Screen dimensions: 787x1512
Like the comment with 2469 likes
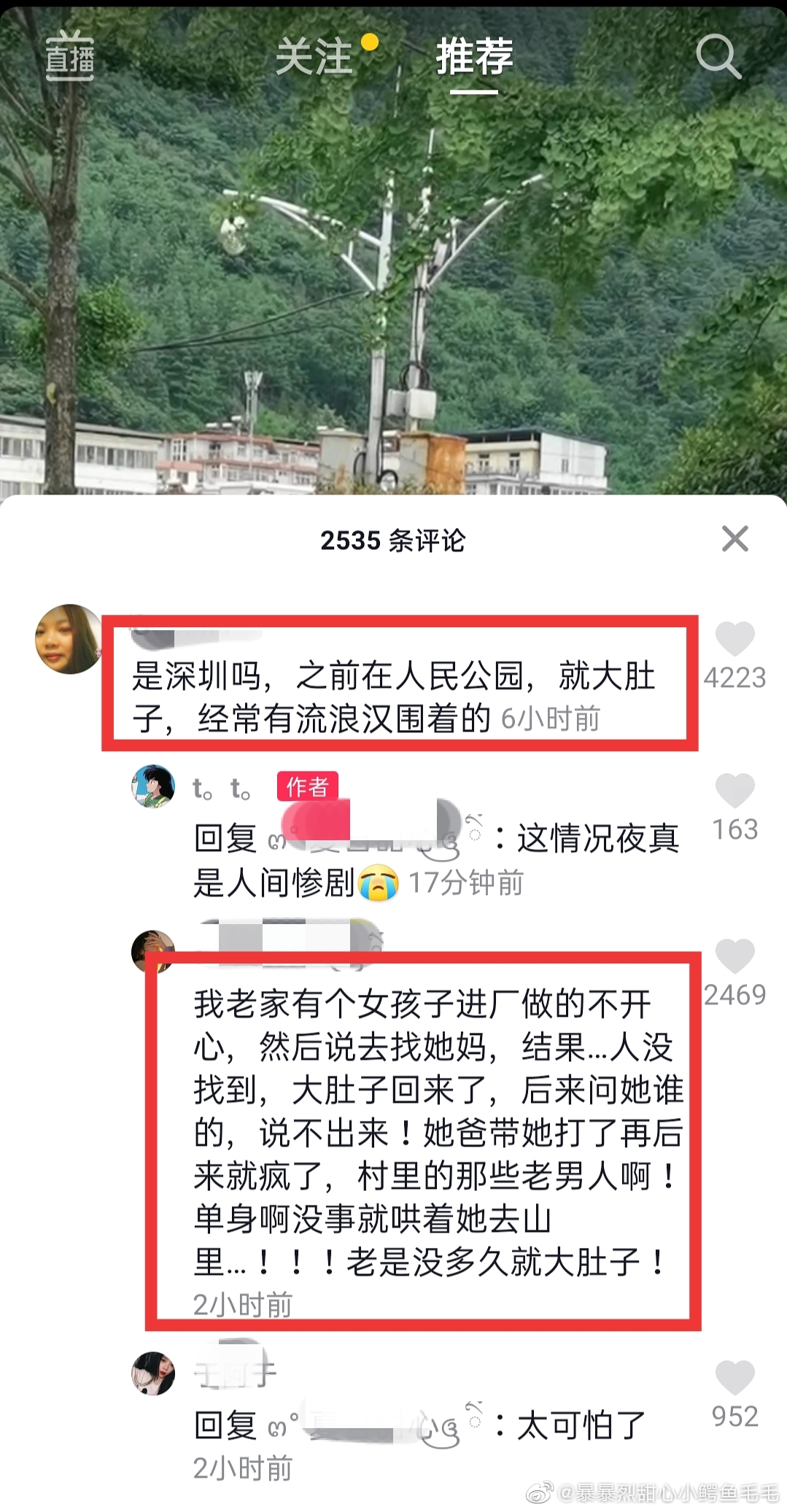(734, 956)
